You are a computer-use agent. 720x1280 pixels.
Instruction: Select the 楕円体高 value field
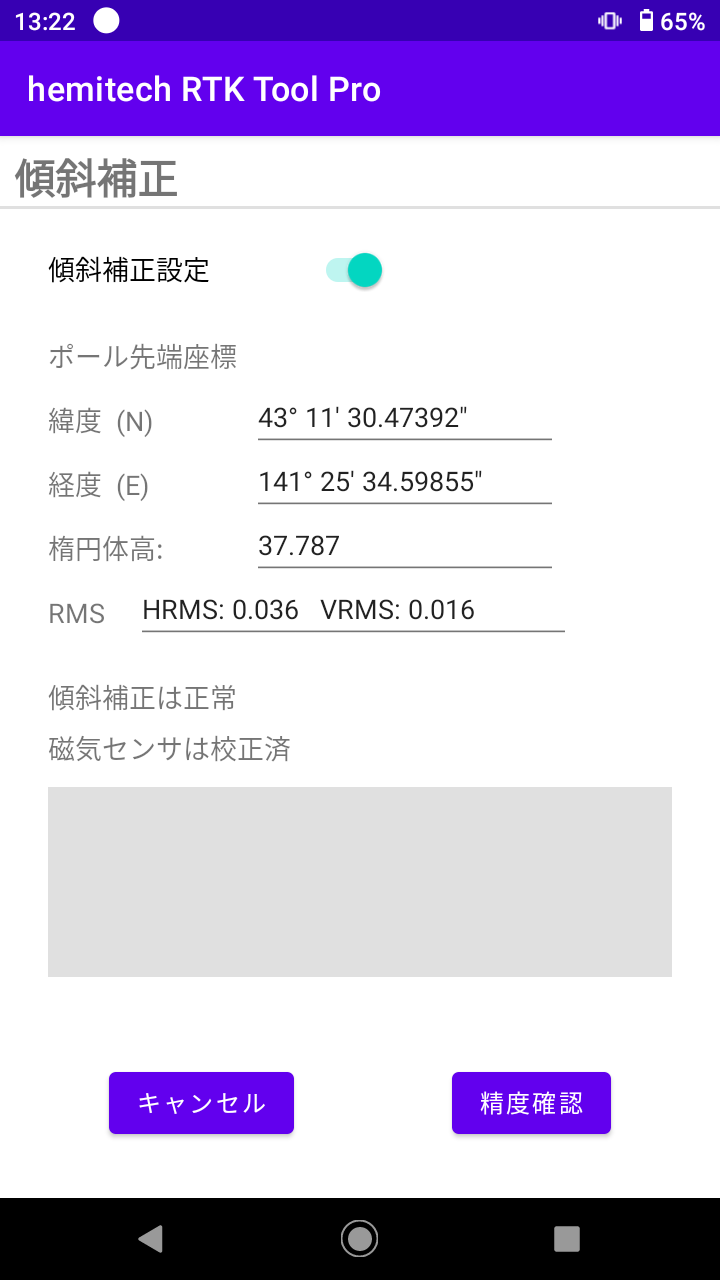tap(404, 546)
